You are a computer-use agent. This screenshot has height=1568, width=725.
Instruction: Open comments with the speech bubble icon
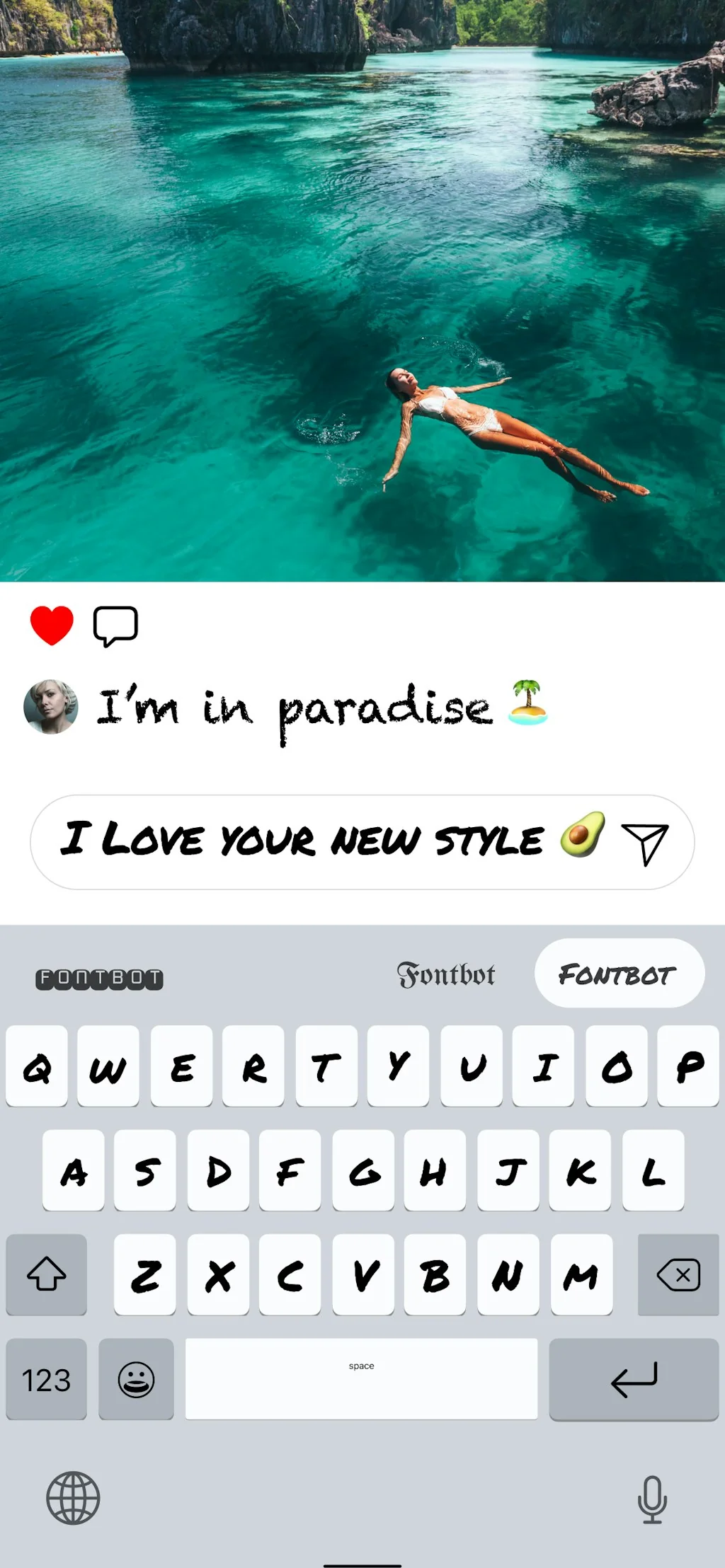(115, 626)
